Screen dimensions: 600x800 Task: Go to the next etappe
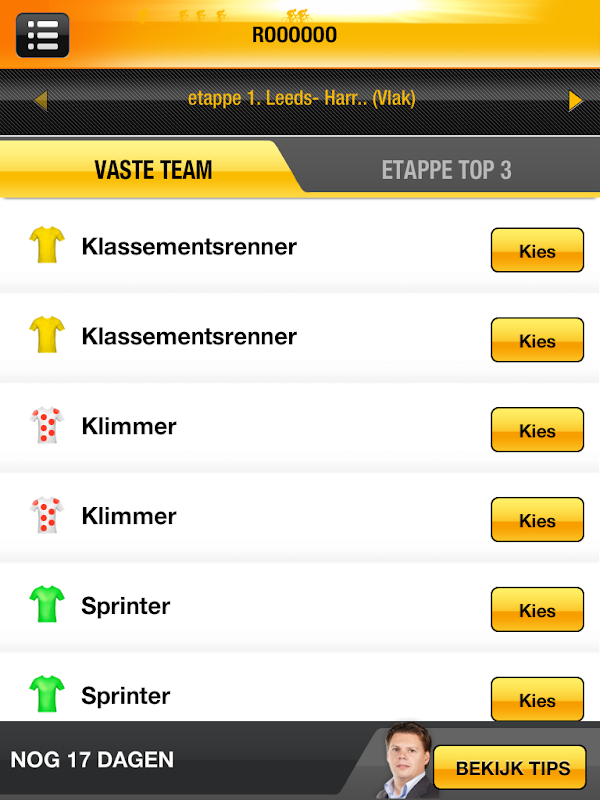click(575, 100)
